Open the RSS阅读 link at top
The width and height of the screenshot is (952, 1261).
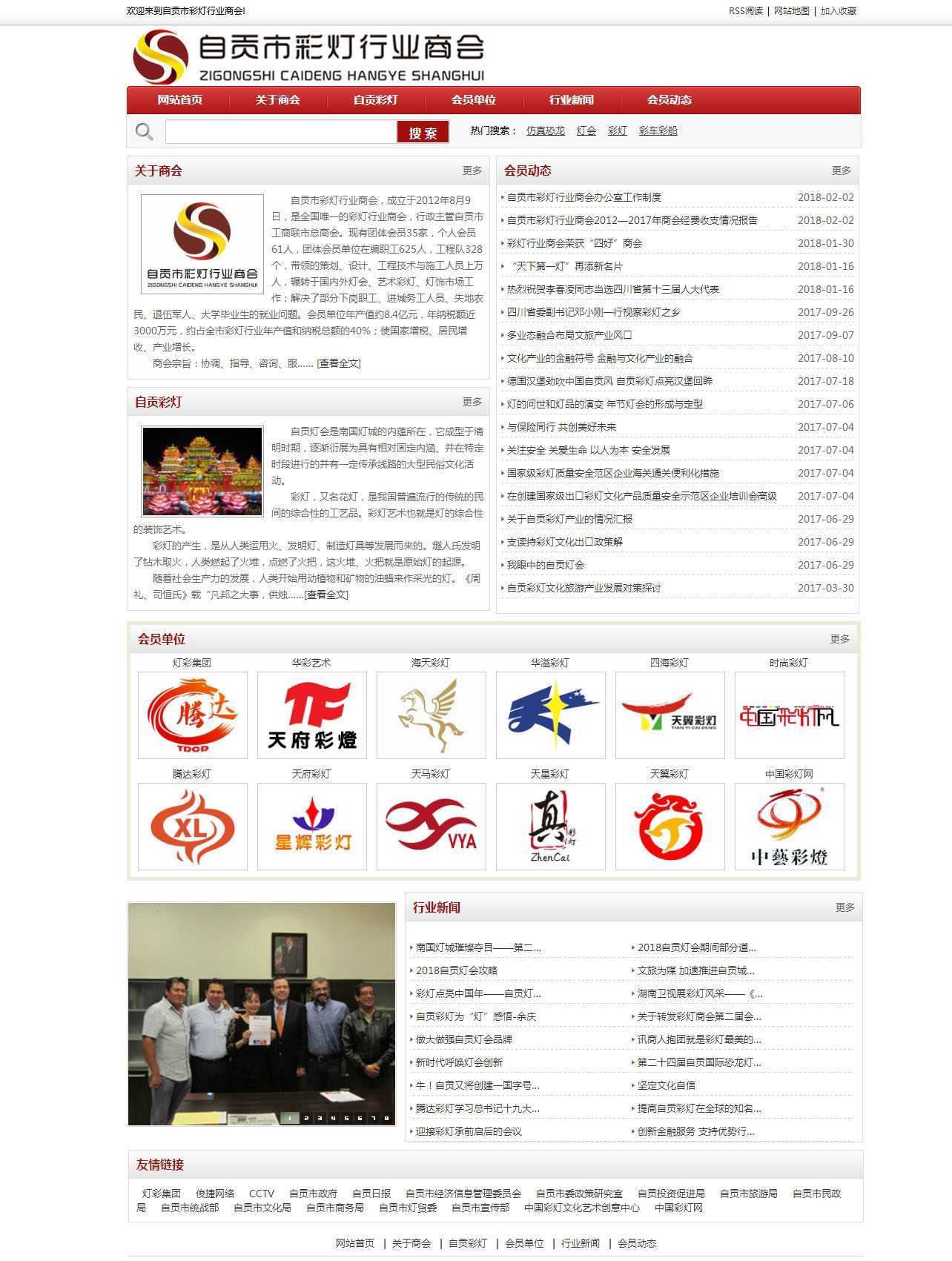[x=745, y=11]
